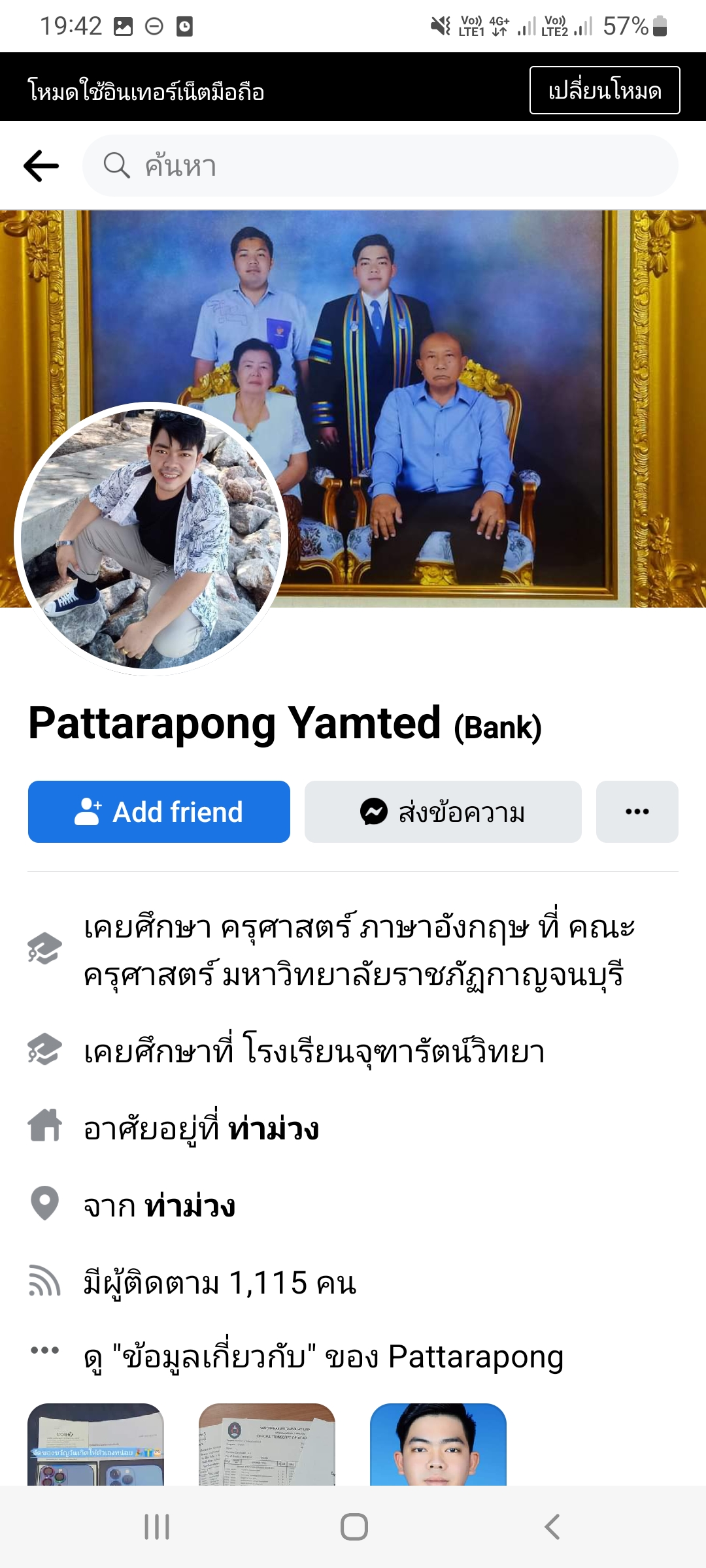Image resolution: width=706 pixels, height=1568 pixels.
Task: Tap ส่งข้อความ to message Pattarapong
Action: [443, 811]
